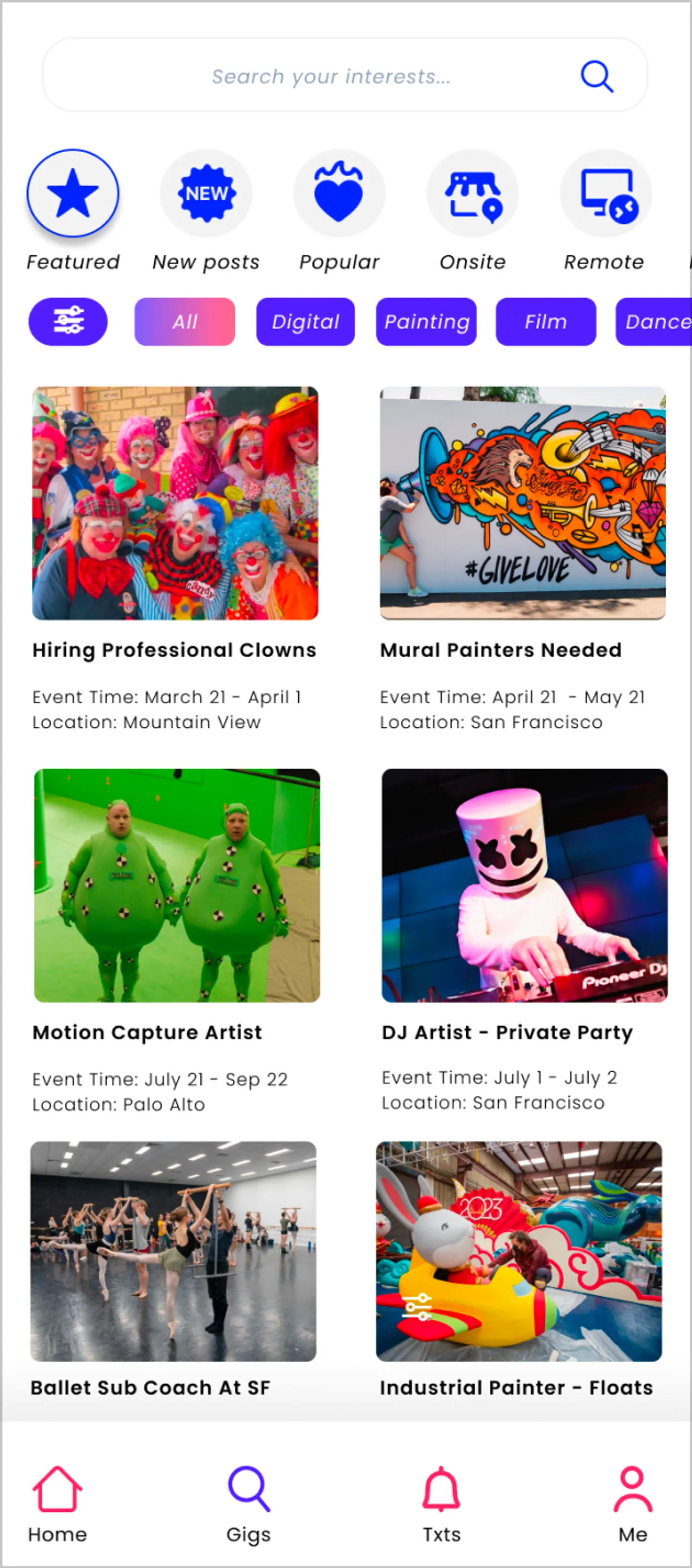View DJ Artist - Private Party gig
The height and width of the screenshot is (1568, 692).
click(524, 885)
